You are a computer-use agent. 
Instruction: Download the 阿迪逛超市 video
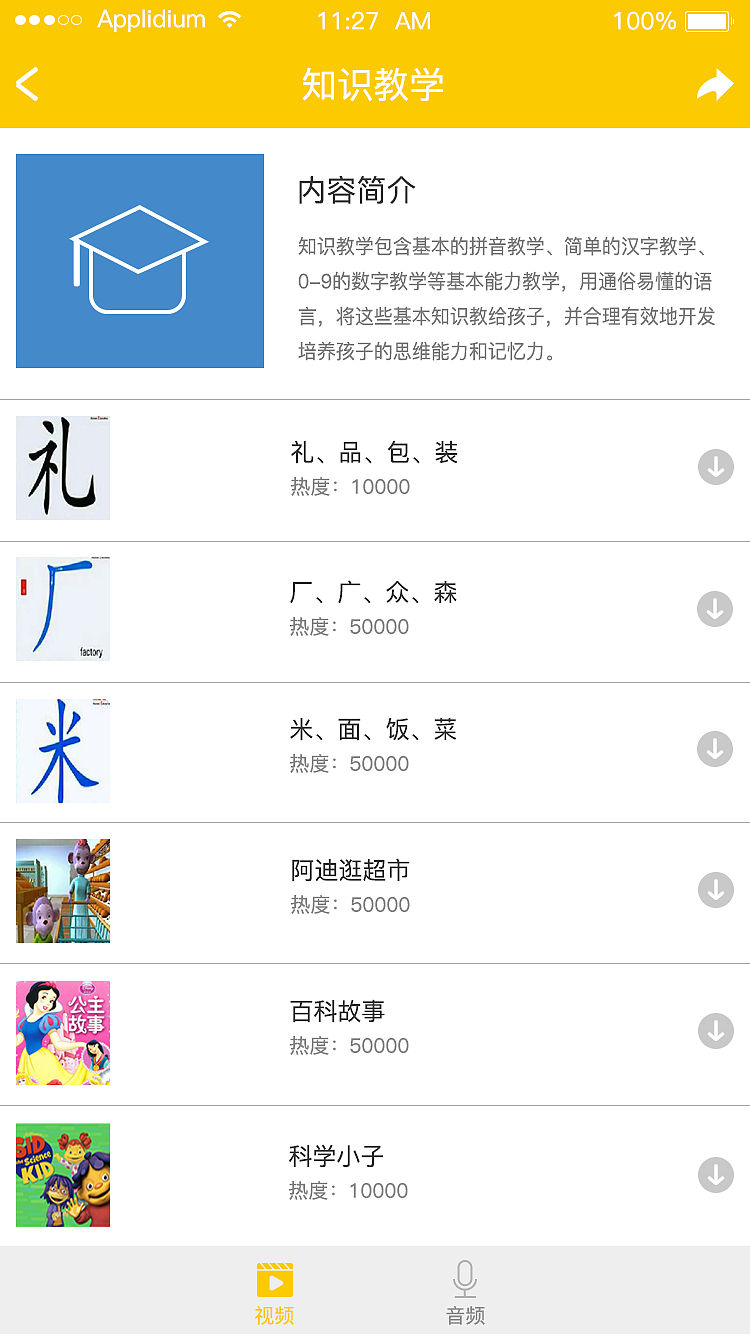click(716, 890)
